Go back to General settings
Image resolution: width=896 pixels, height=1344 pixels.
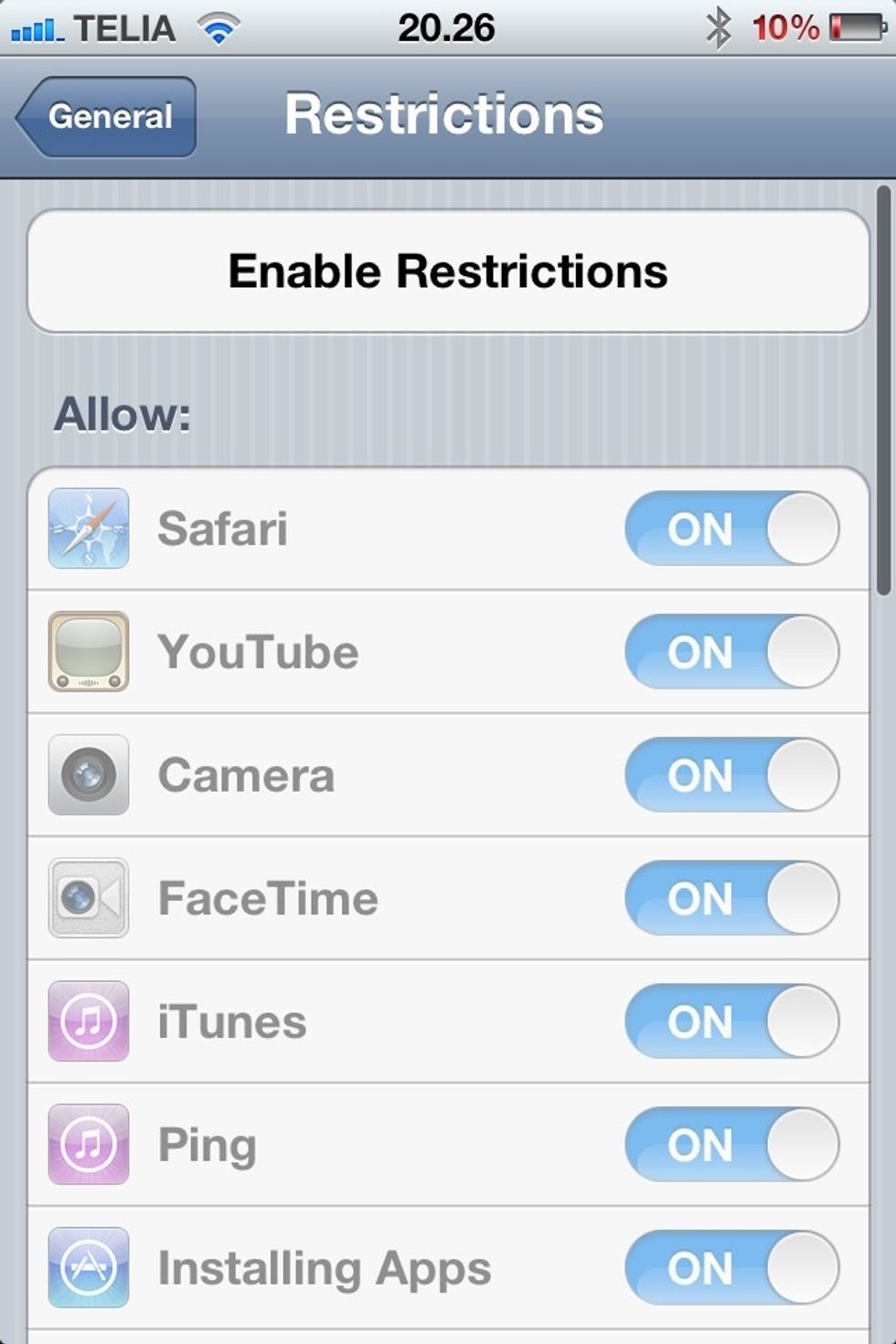tap(108, 117)
